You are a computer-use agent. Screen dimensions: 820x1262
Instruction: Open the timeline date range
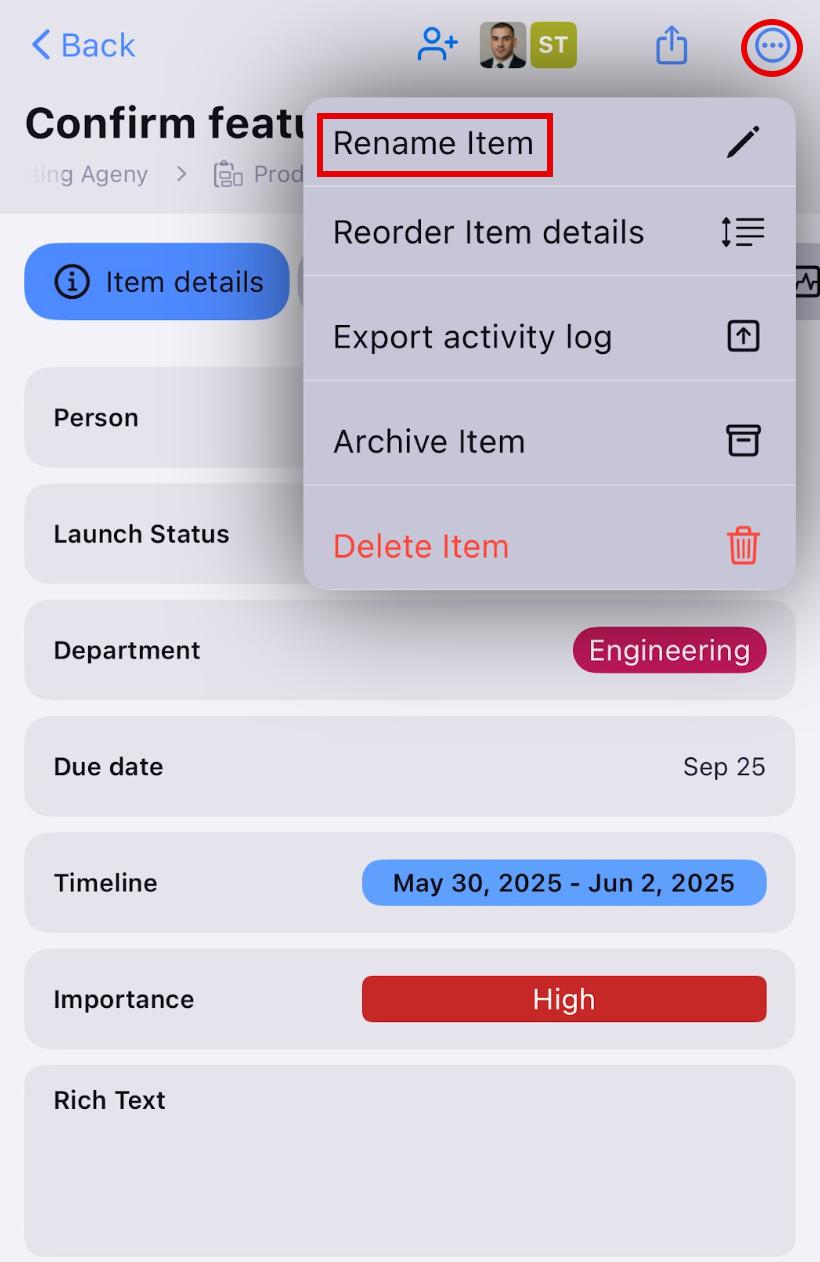point(563,883)
